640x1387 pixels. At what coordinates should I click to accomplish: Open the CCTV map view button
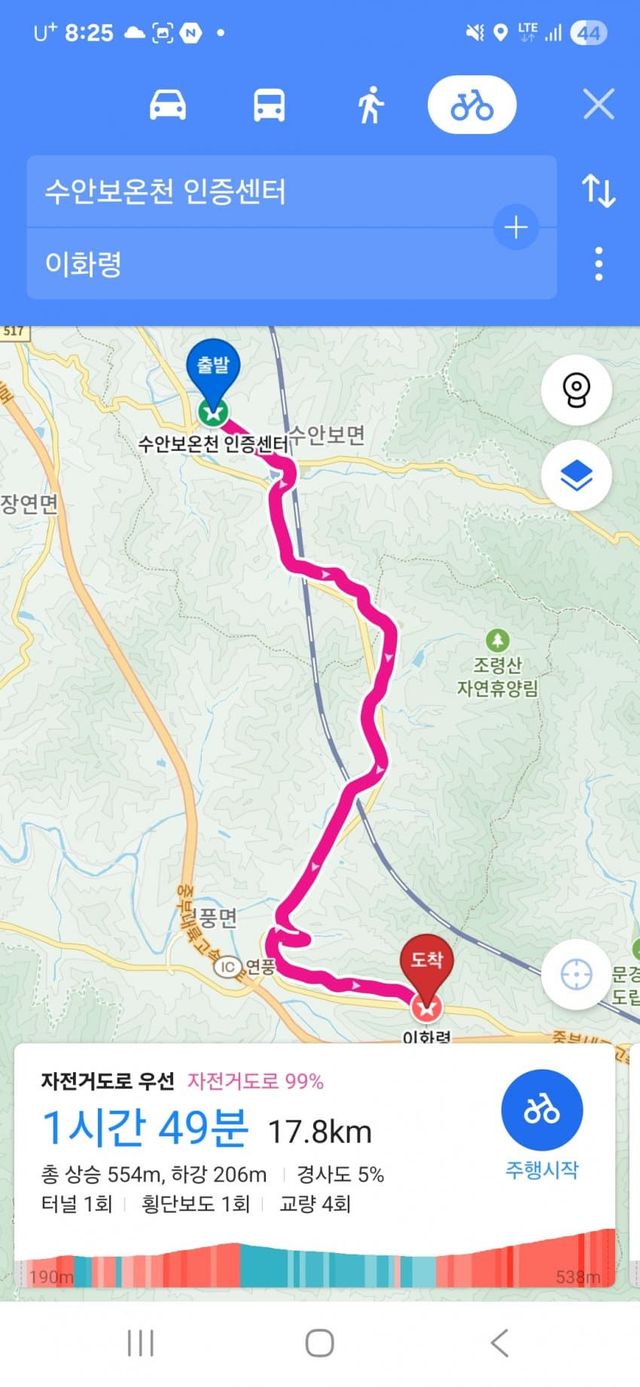576,390
